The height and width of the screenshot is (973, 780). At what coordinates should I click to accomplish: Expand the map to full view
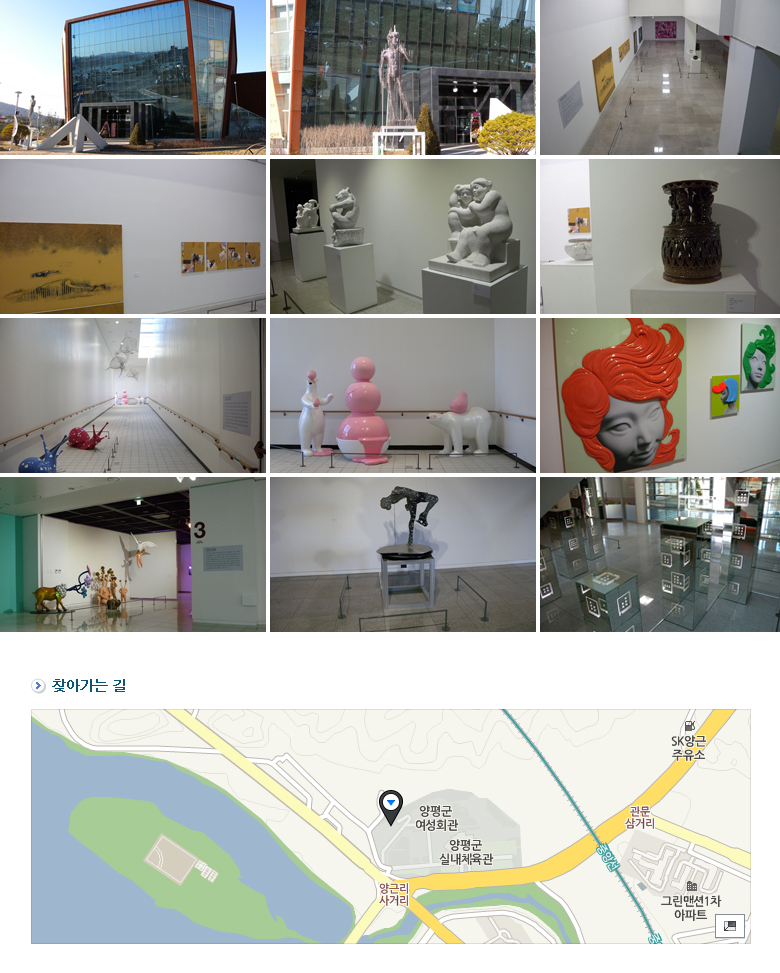coord(730,926)
